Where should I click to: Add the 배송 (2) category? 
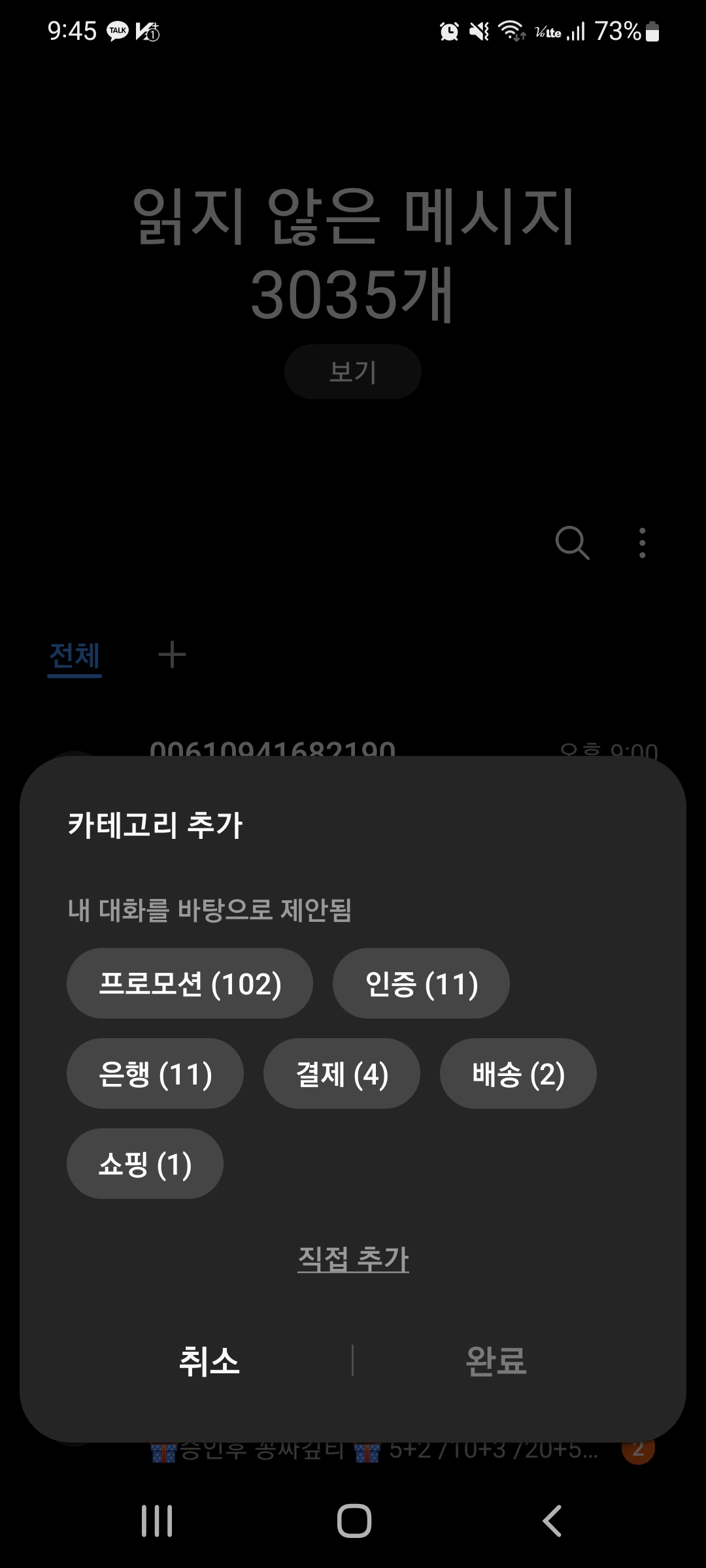click(518, 1073)
